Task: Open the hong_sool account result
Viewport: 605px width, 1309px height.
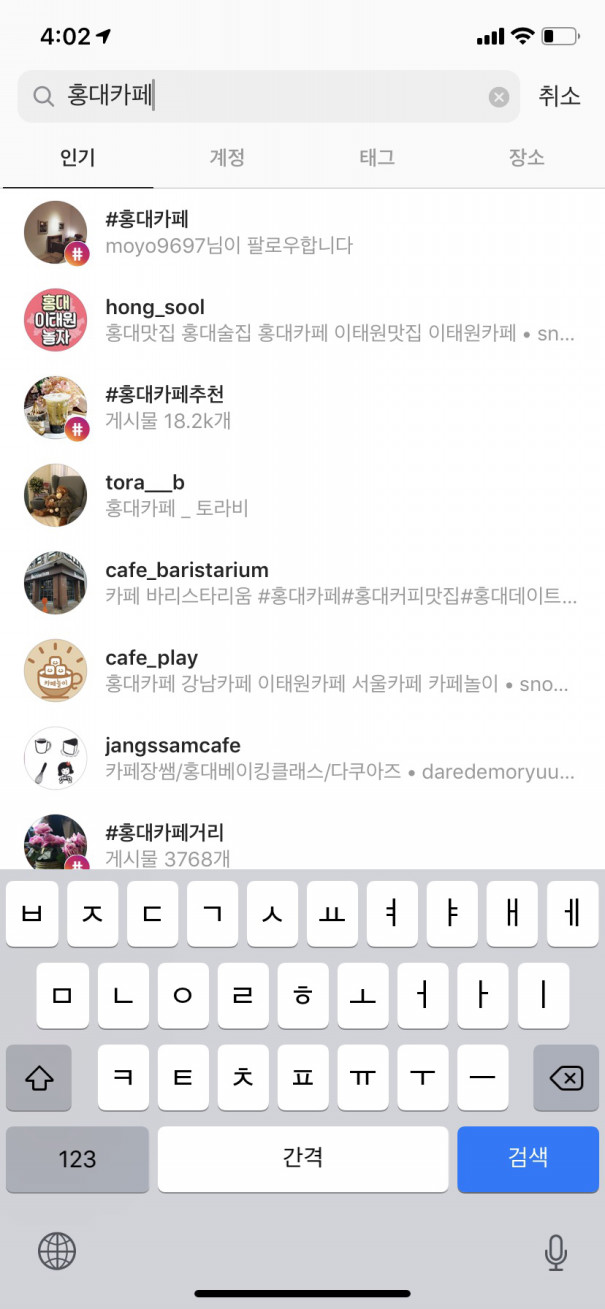Action: pos(300,320)
